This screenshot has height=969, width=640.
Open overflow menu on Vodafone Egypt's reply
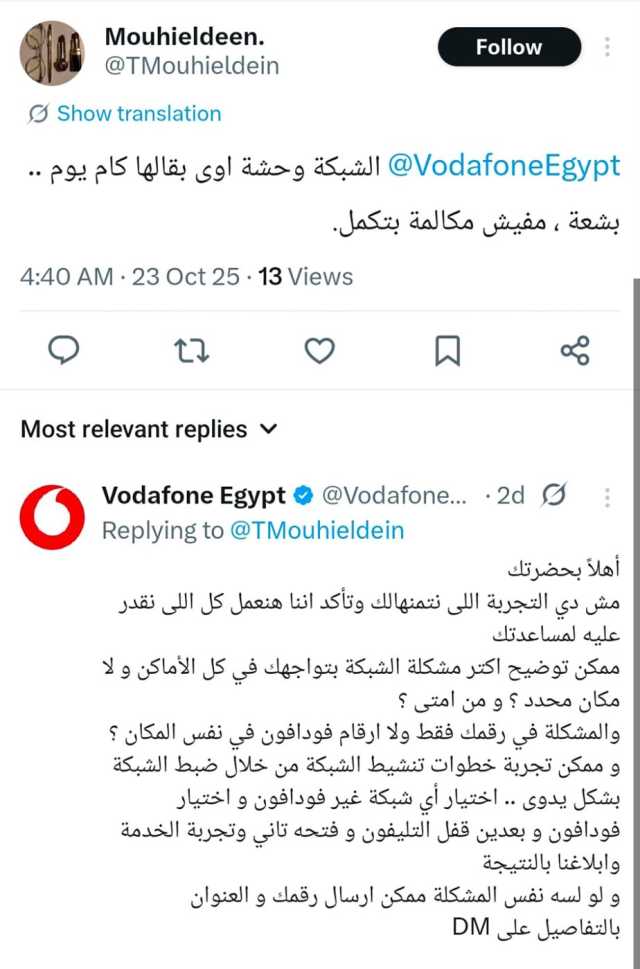tap(607, 495)
